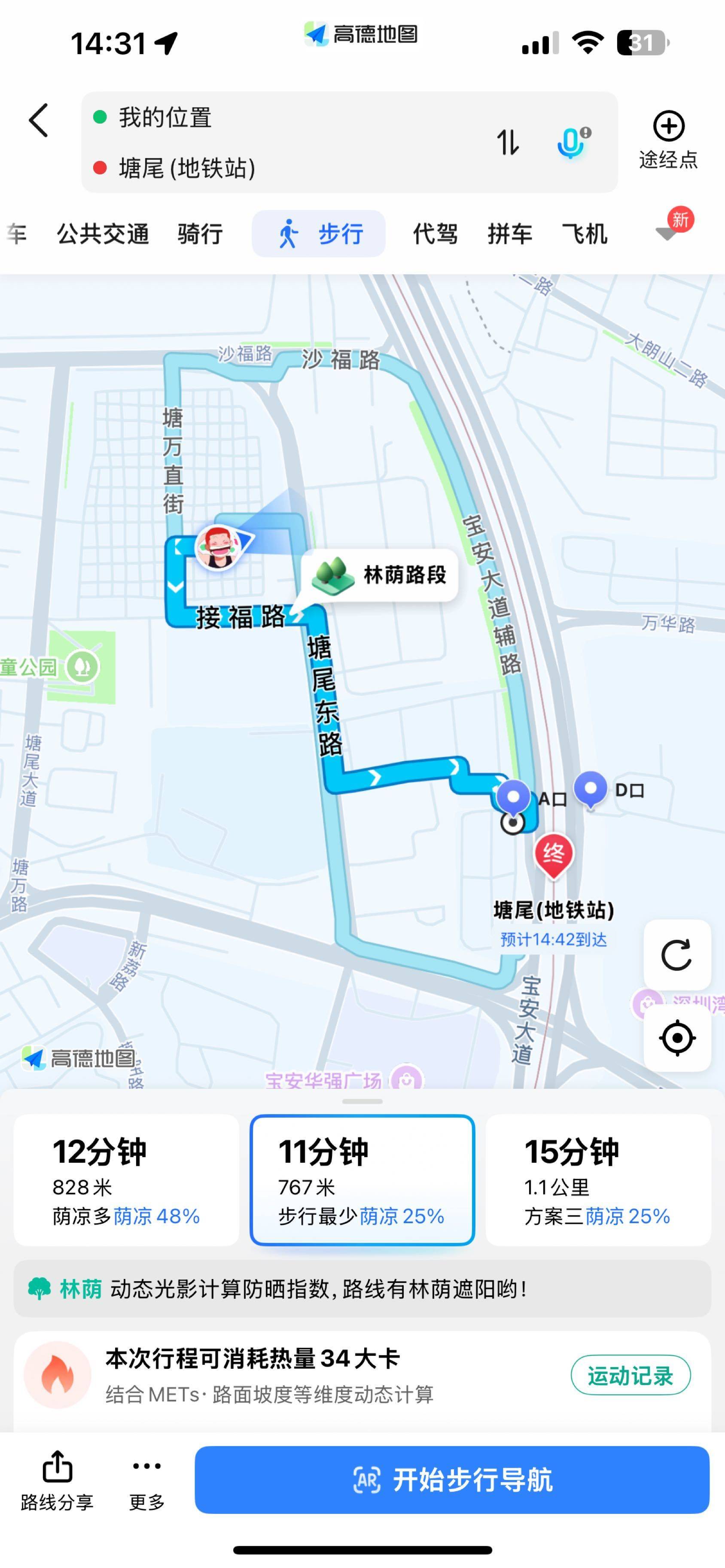Add a waypoint with 途经点
725x1568 pixels.
668,140
